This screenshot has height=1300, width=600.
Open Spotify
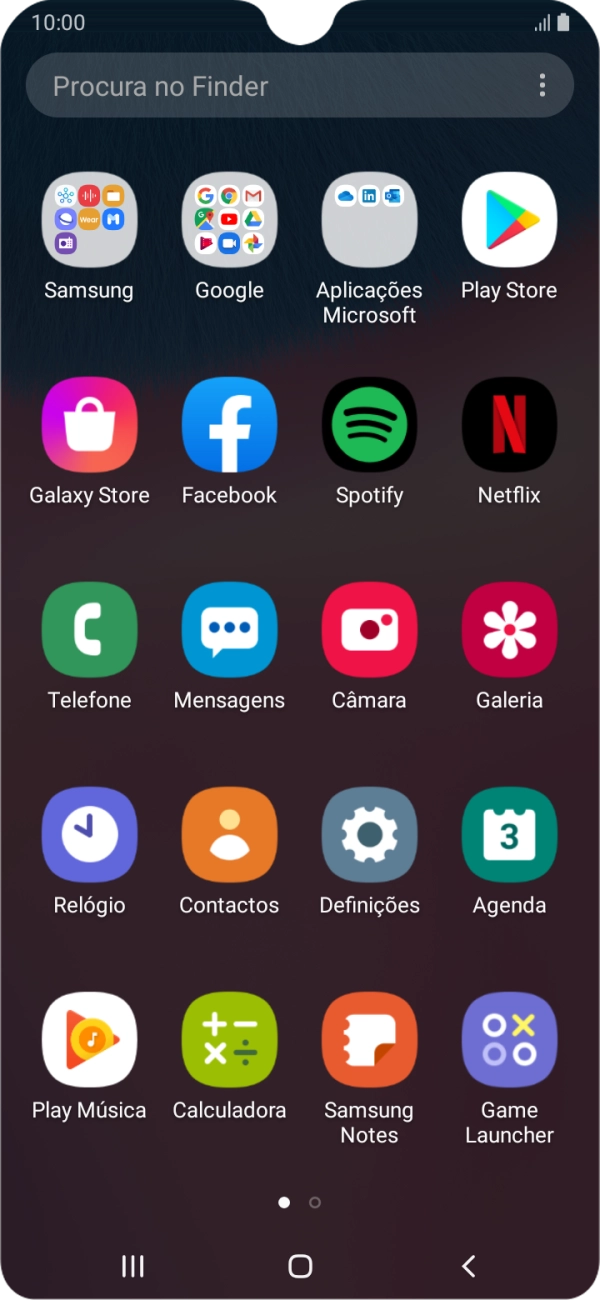point(369,425)
